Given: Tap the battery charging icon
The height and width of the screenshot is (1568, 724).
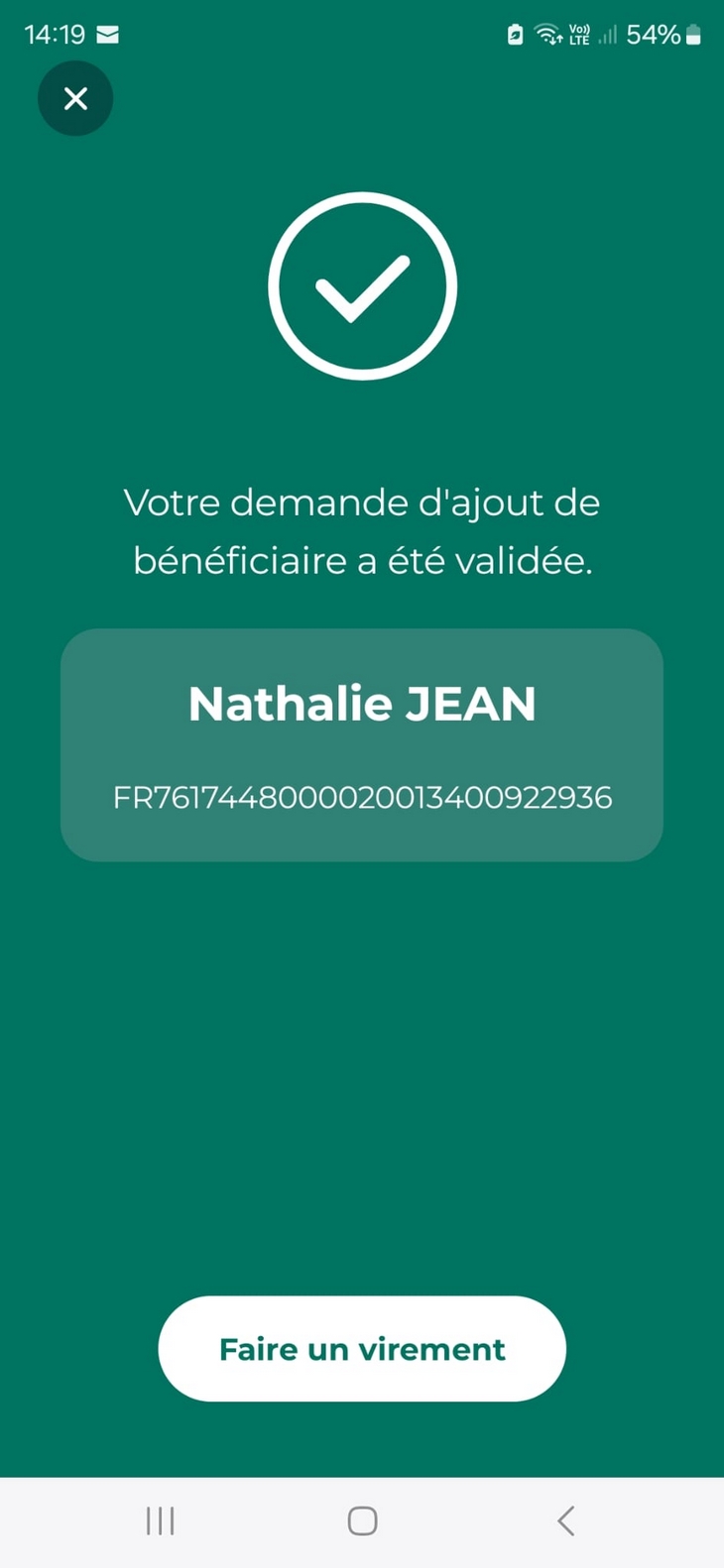Looking at the screenshot, I should [516, 33].
